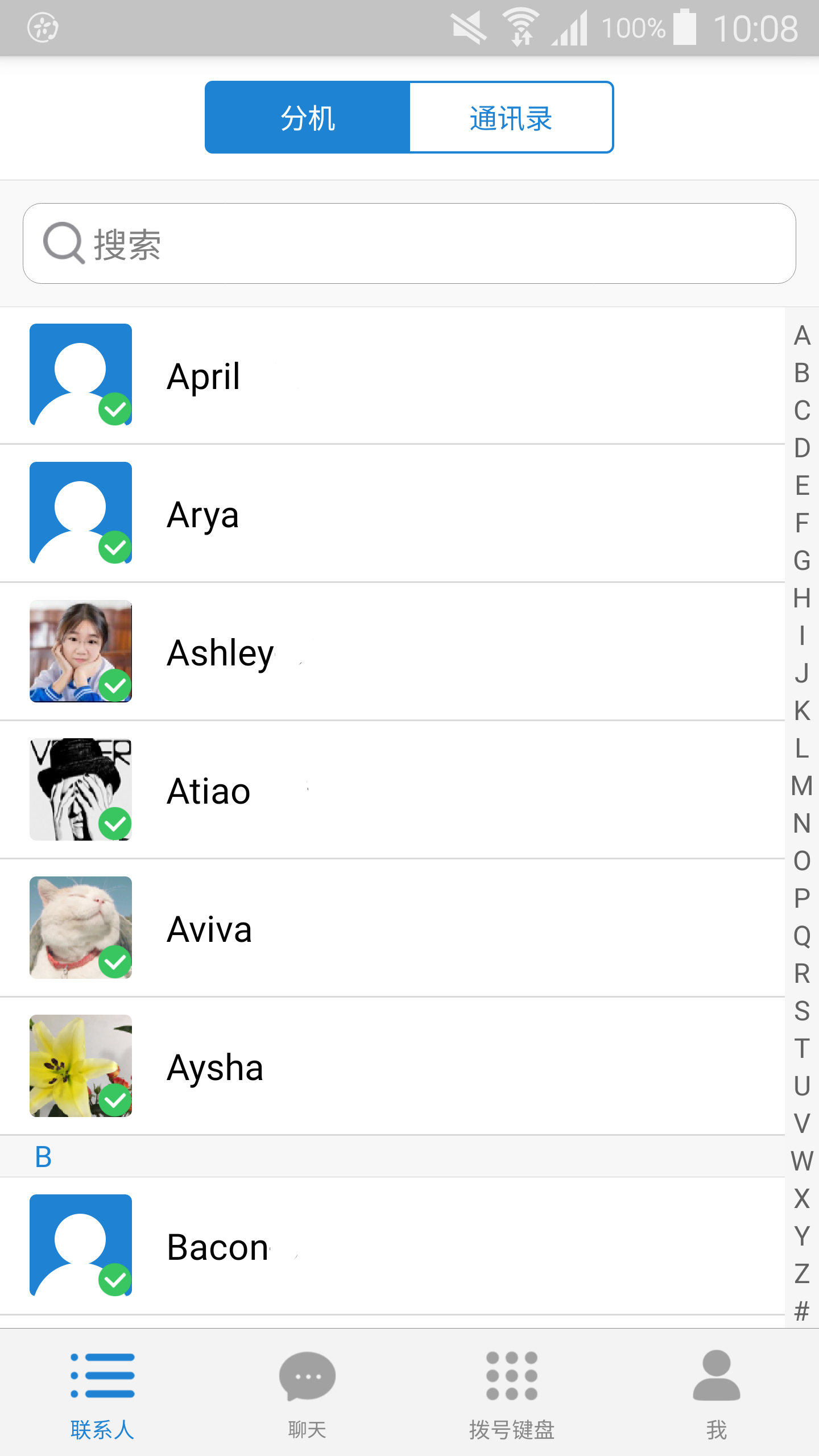Go to the 聊天 chat tab
Image resolution: width=819 pixels, height=1456 pixels.
pyautogui.click(x=307, y=1393)
